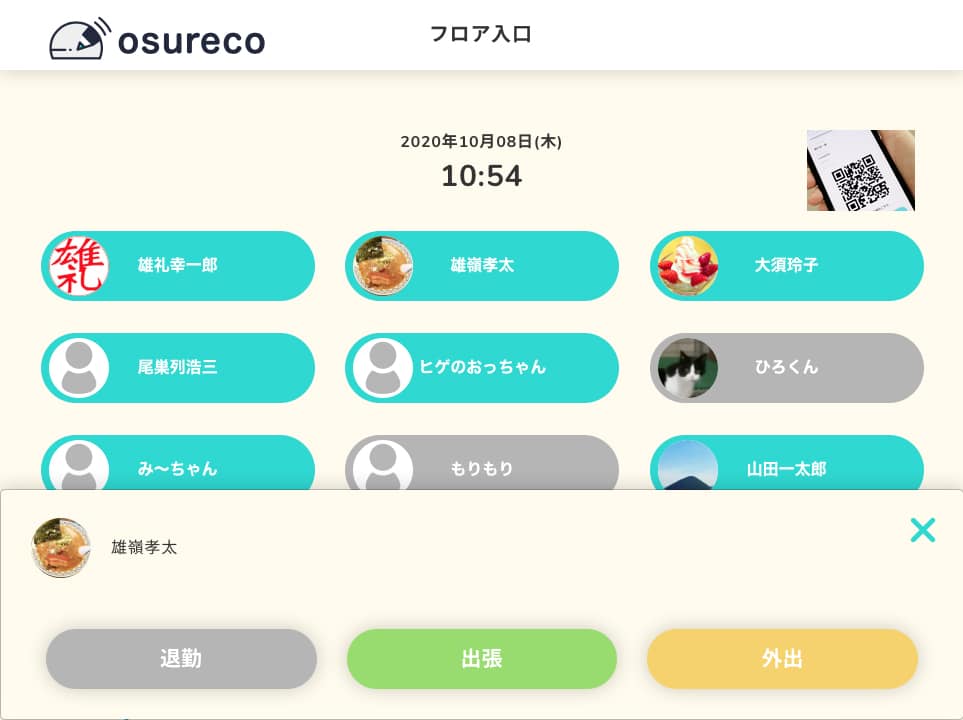
Task: Choose ヒゲのおっちゃん
Action: (x=482, y=368)
